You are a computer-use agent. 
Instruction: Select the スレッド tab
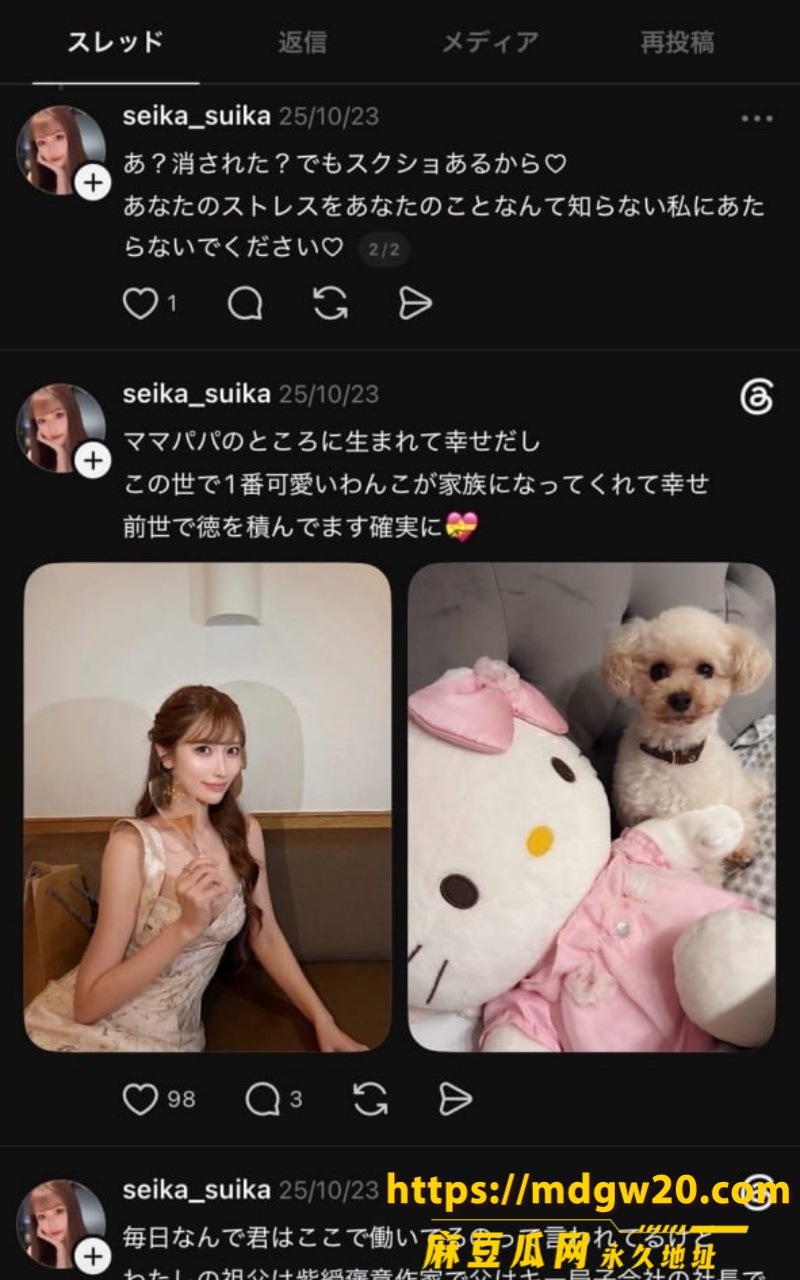(115, 42)
